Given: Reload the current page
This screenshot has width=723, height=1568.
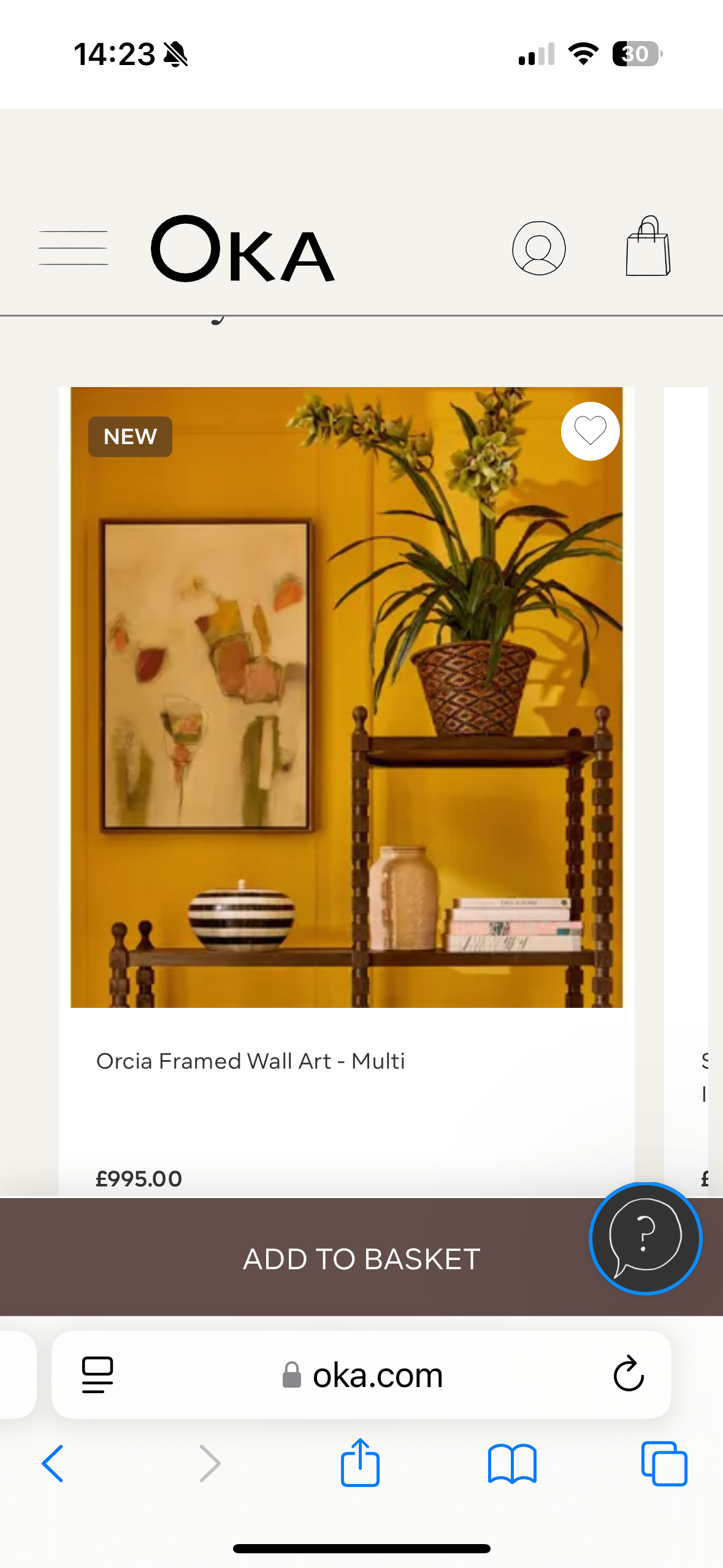Looking at the screenshot, I should (x=629, y=1374).
